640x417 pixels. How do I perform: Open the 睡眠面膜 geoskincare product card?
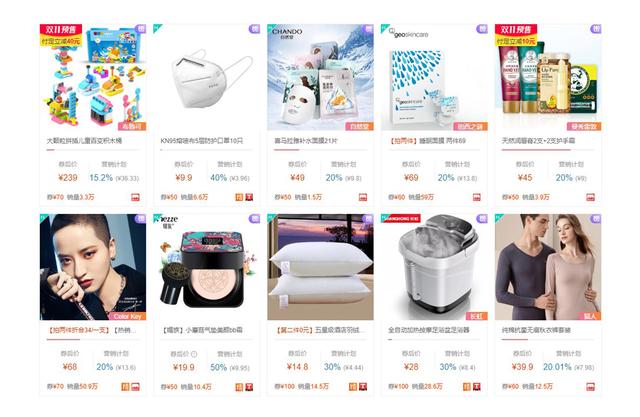pos(434,78)
